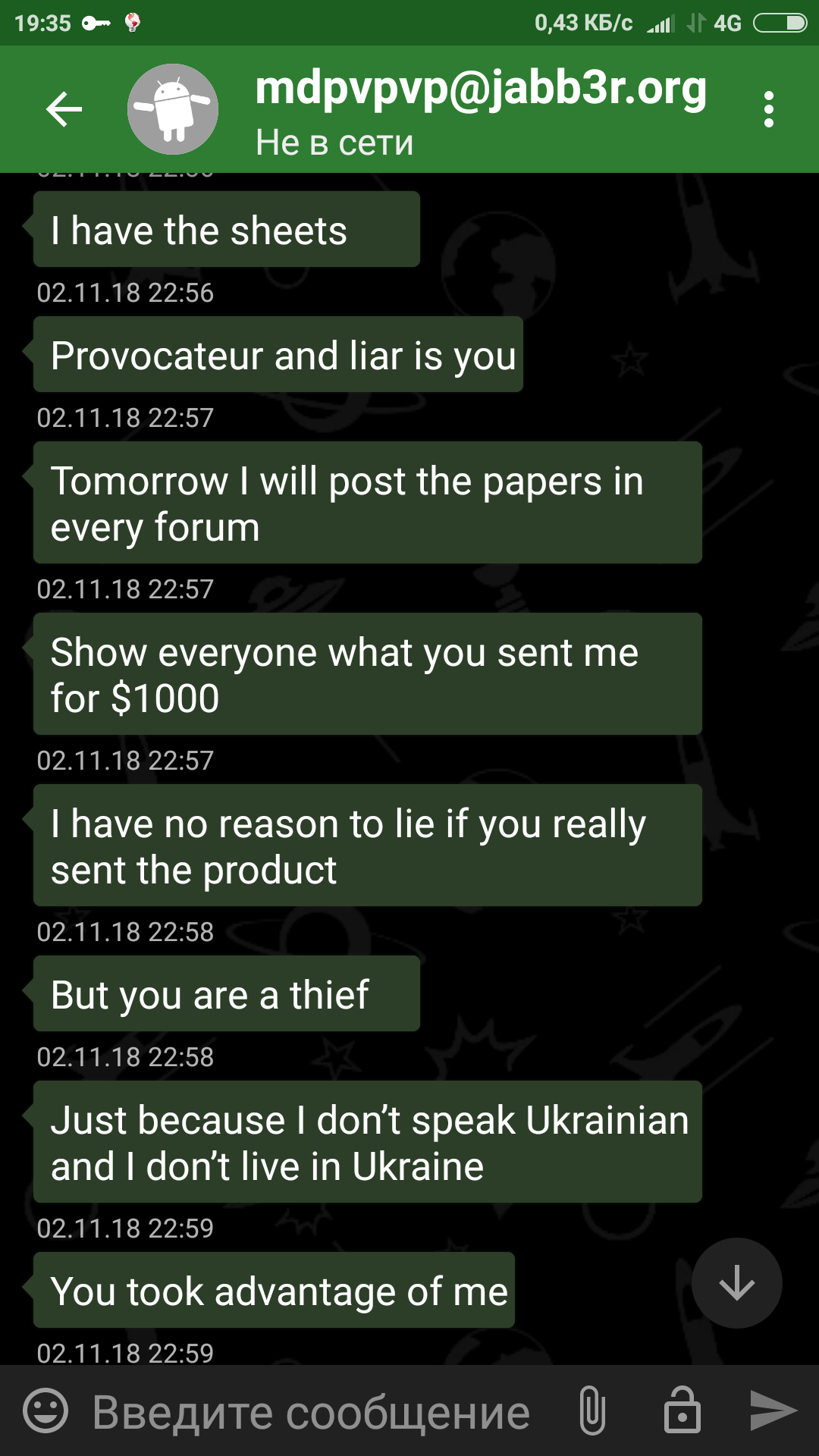Open contact details via the jabb3r.org title

[481, 89]
